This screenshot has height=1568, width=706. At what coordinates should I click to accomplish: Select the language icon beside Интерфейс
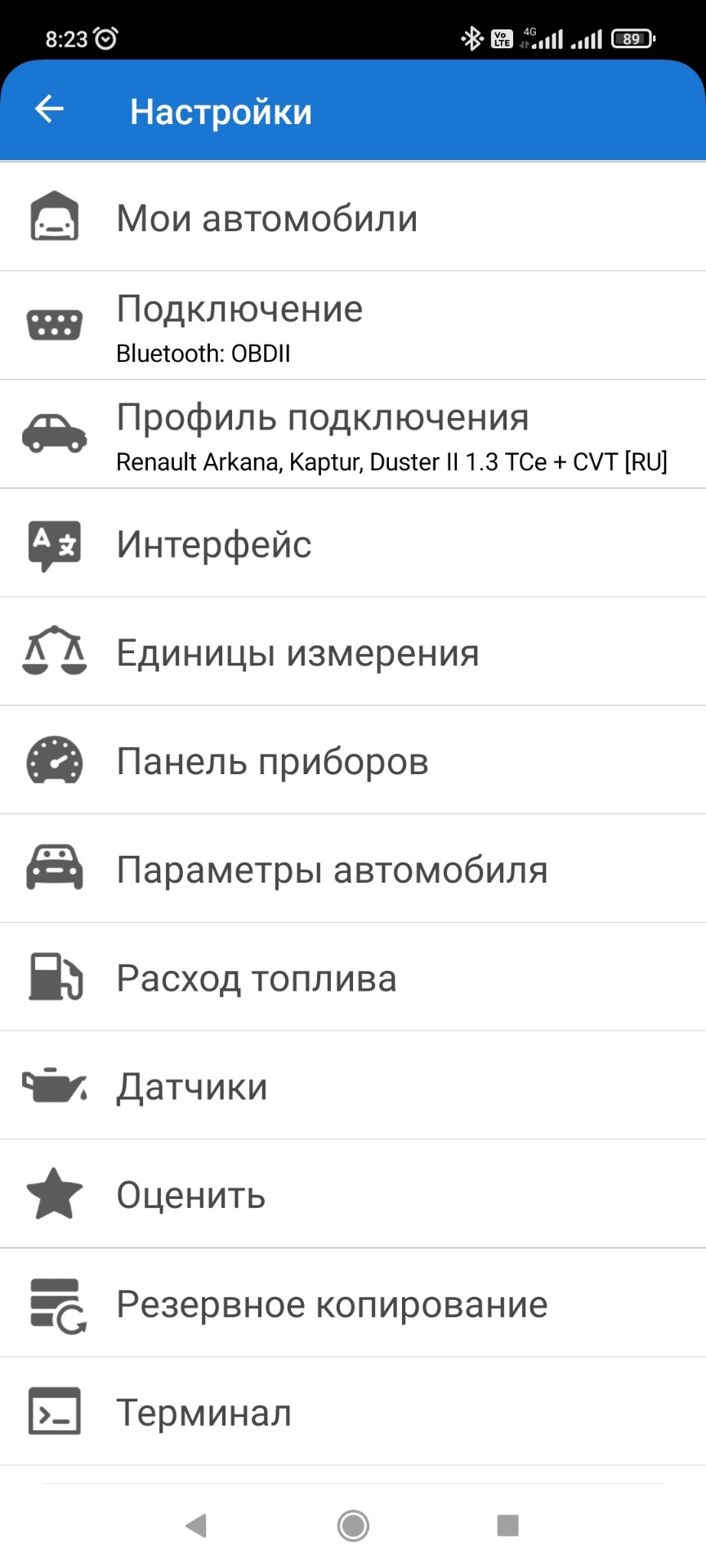[54, 544]
